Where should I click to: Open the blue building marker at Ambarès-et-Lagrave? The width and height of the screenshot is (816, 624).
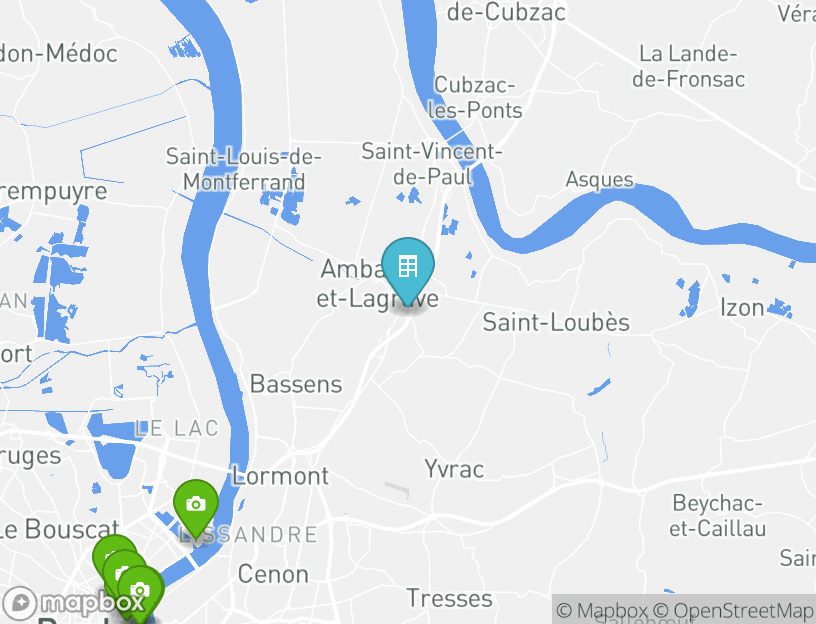407,268
